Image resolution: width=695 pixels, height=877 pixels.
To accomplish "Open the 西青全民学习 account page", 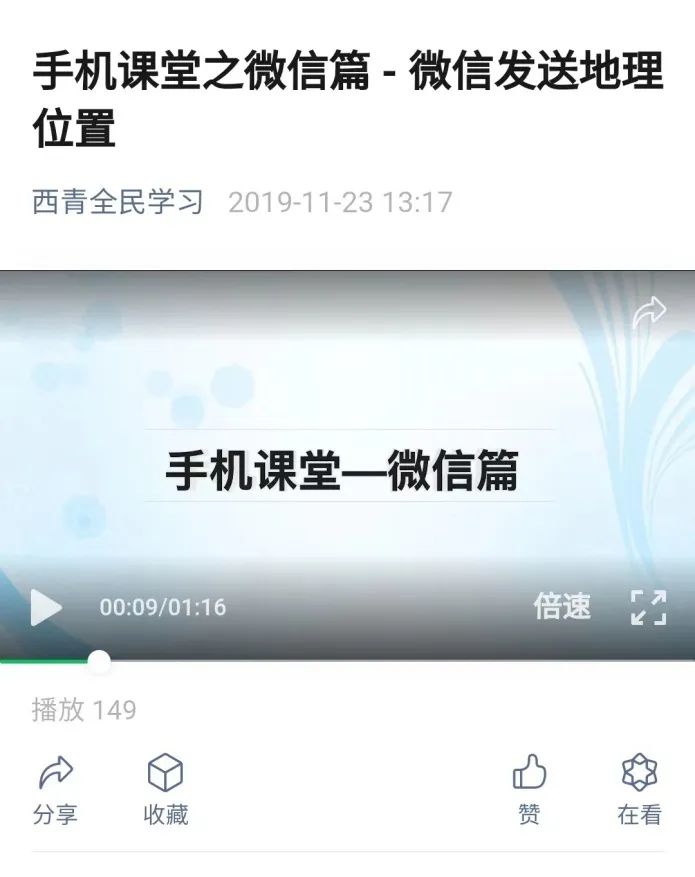I will pyautogui.click(x=118, y=202).
